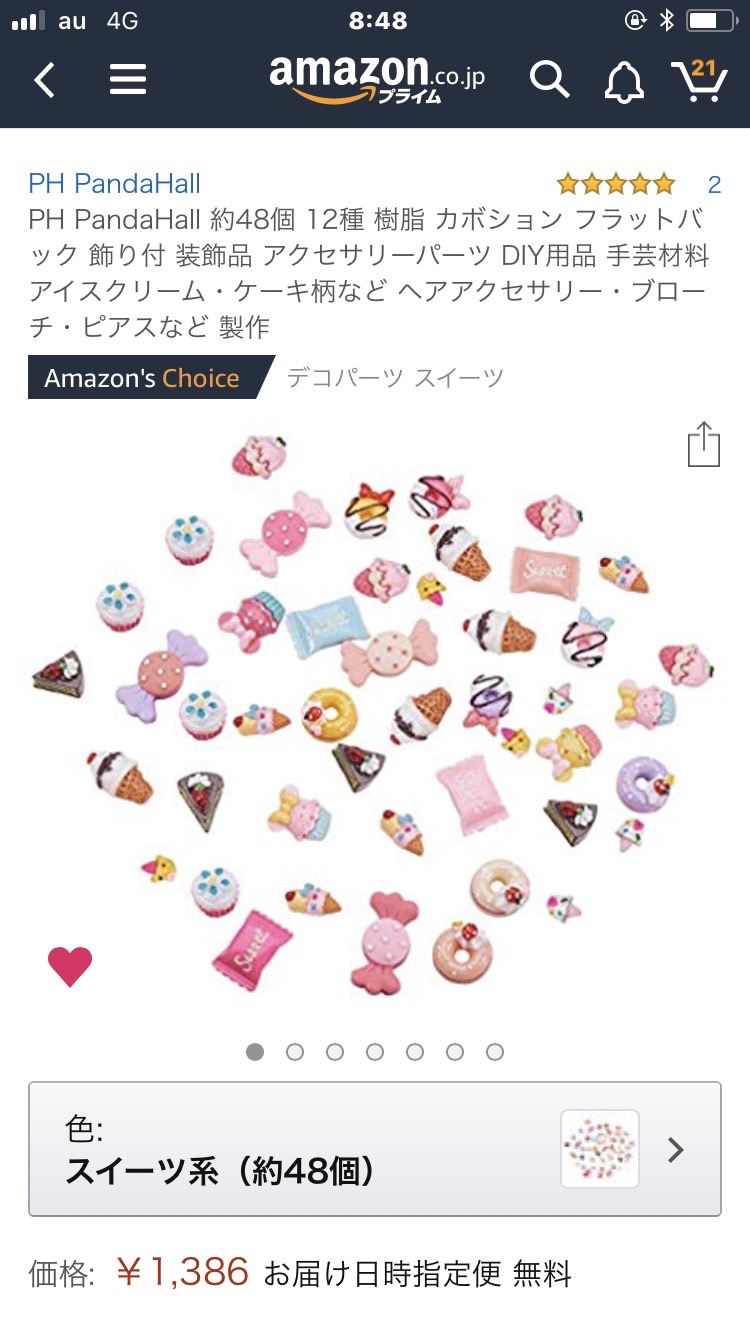The width and height of the screenshot is (750, 1334).
Task: Toggle the pink heart wishlist icon
Action: coord(70,966)
